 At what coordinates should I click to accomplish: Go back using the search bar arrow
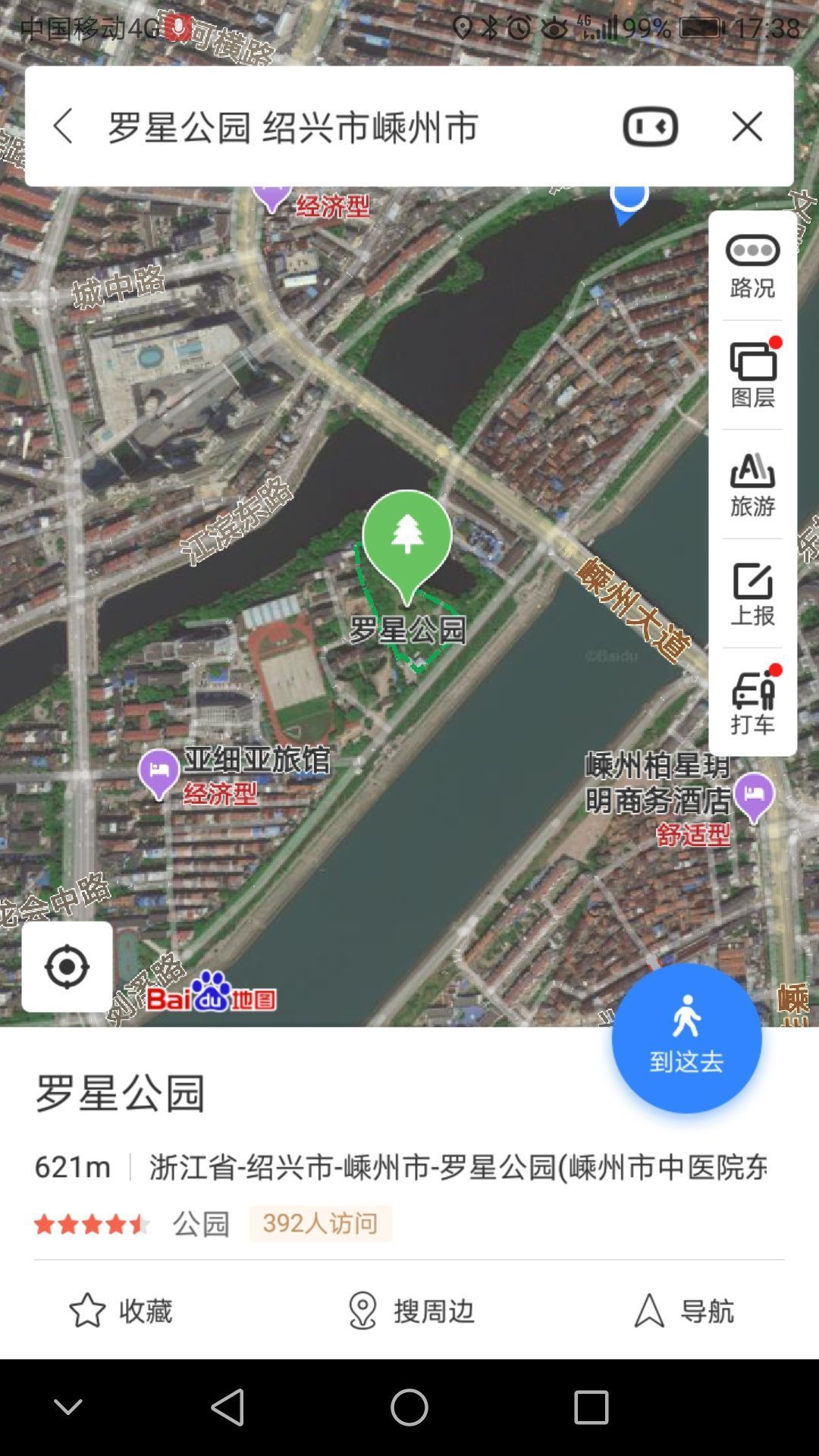click(64, 126)
